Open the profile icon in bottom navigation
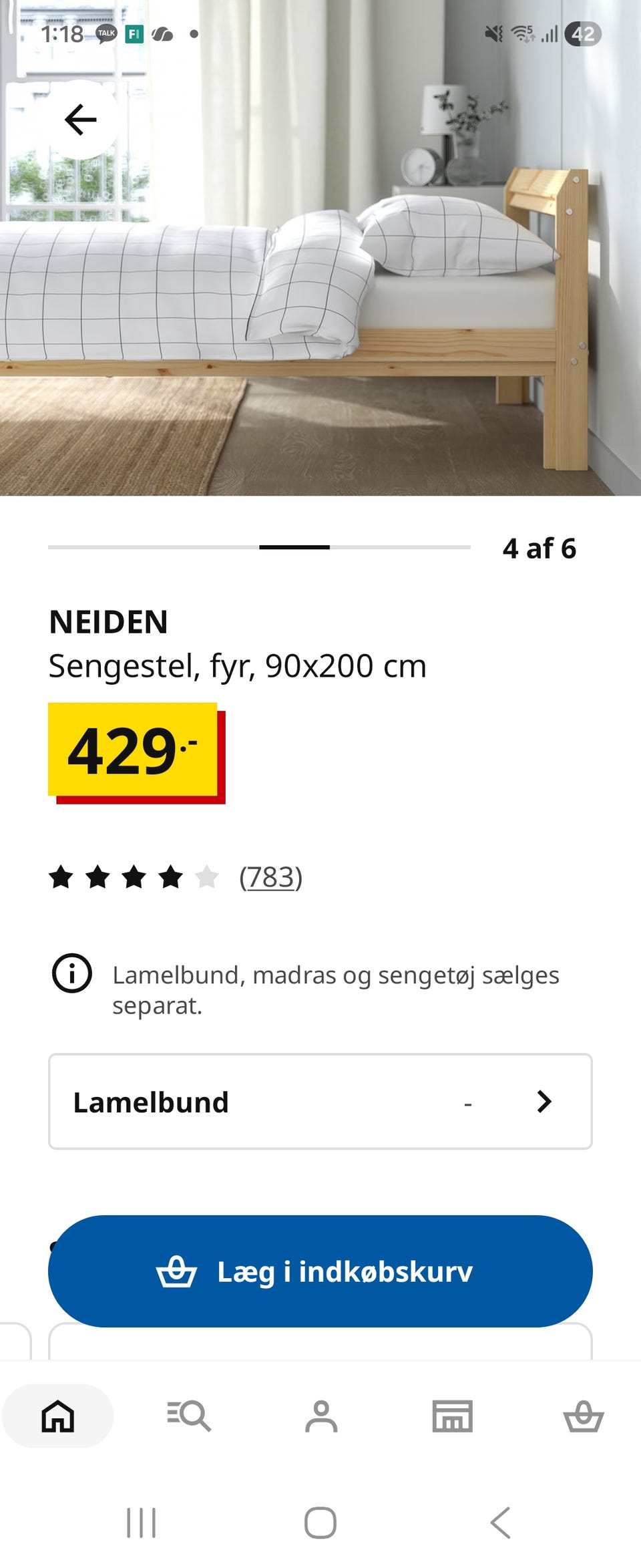Image resolution: width=641 pixels, height=1568 pixels. coord(320,1417)
